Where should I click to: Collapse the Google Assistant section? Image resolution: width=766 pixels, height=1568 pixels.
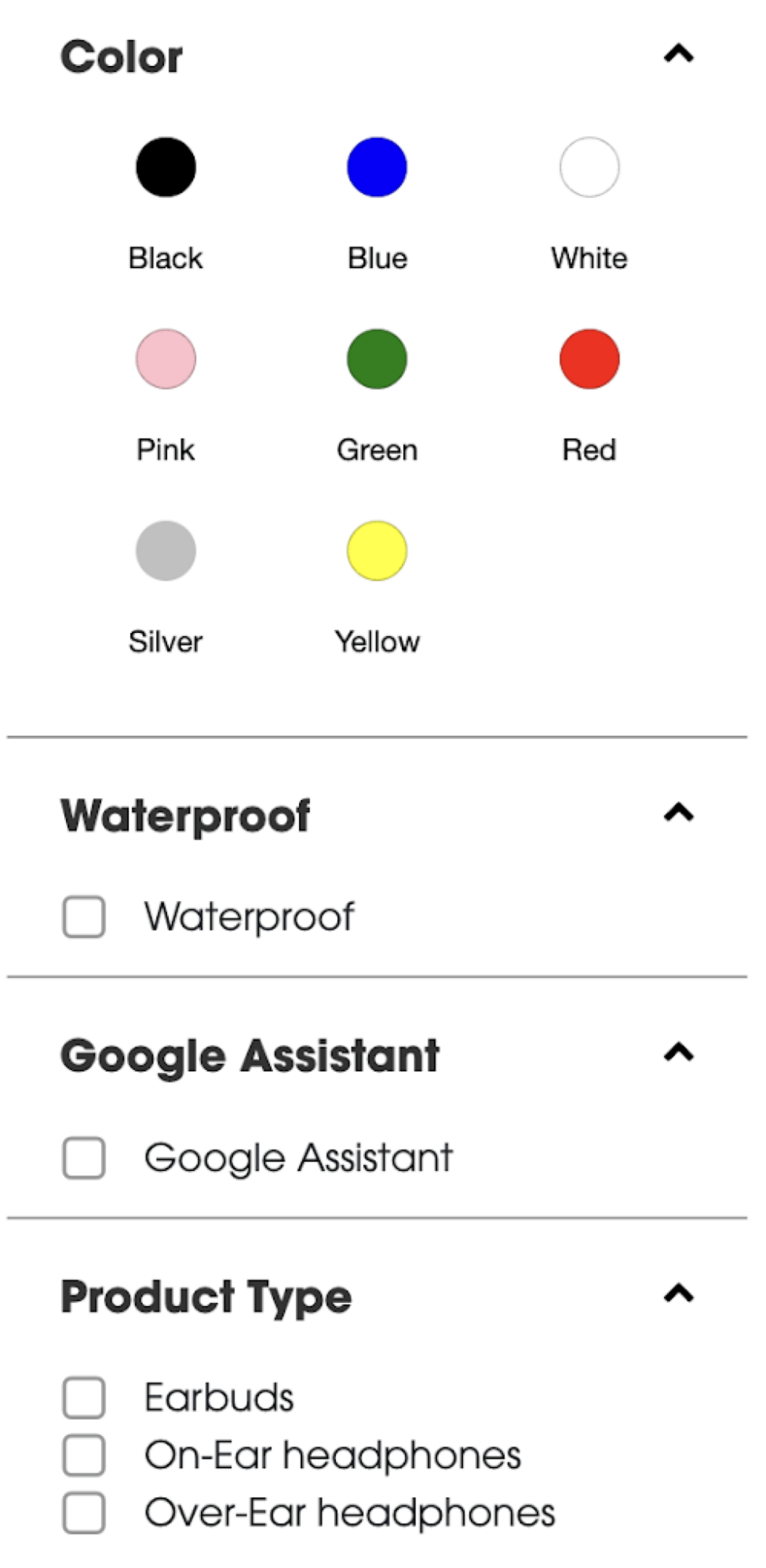coord(677,1053)
